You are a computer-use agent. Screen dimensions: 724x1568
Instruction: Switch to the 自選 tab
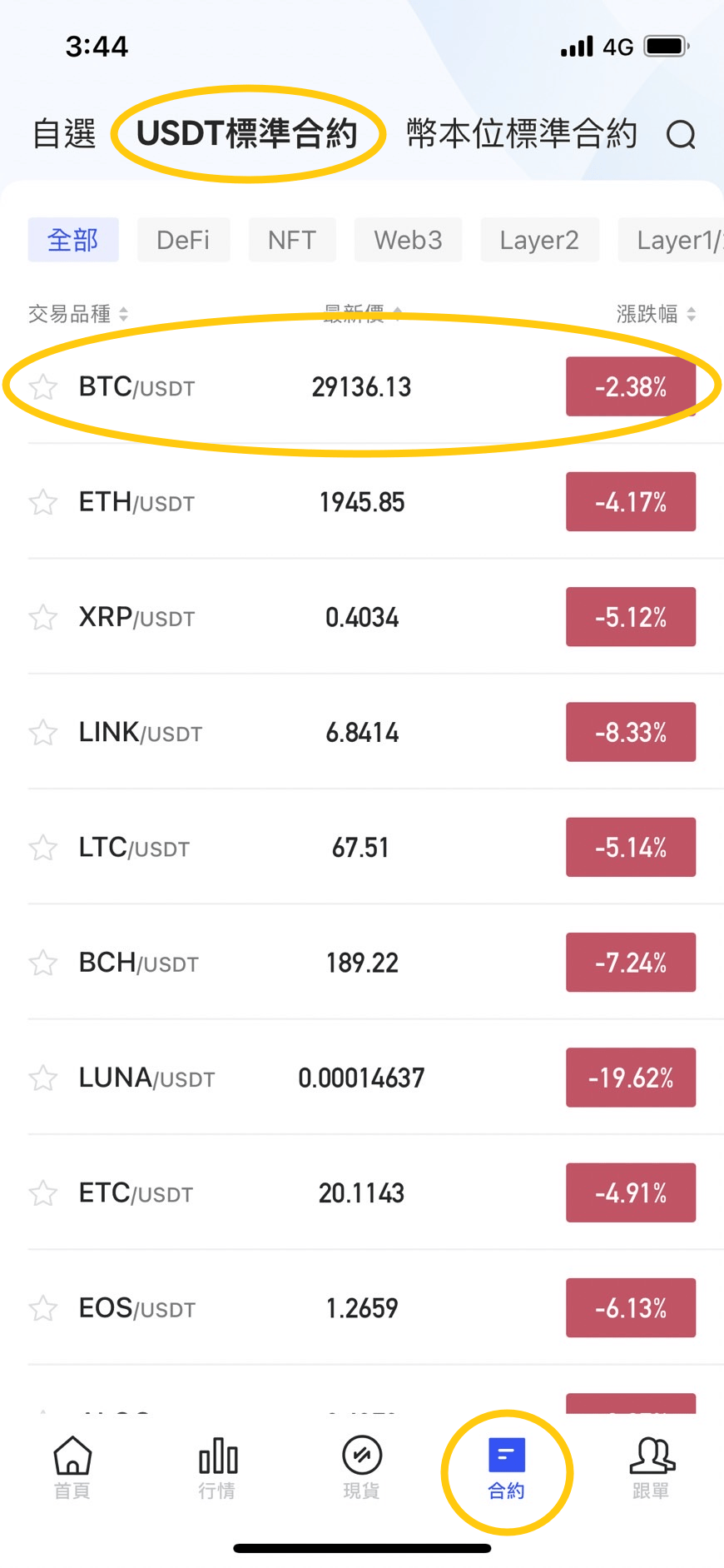64,134
